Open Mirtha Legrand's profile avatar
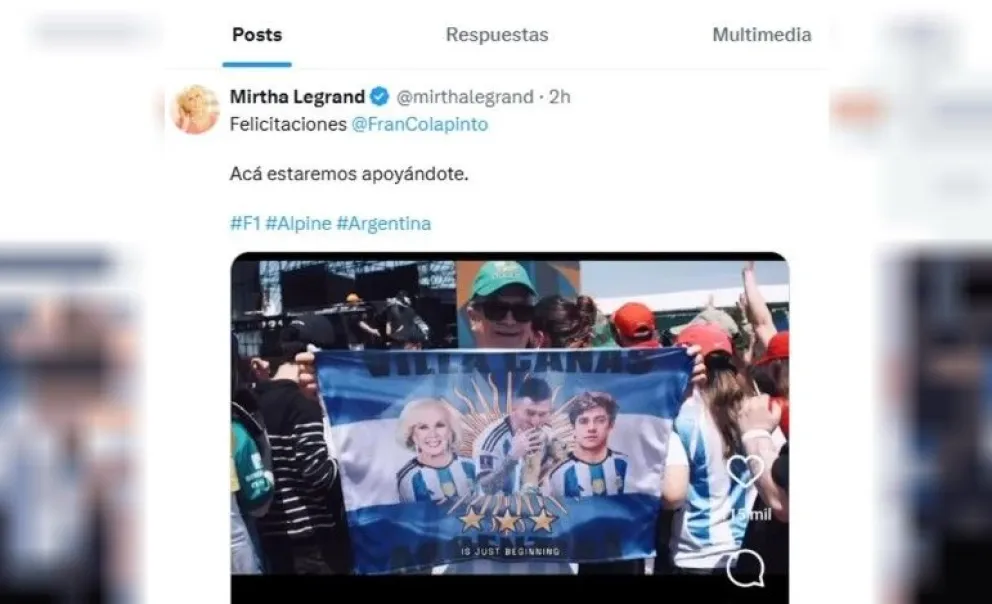Screen dimensions: 992x604 click(195, 109)
